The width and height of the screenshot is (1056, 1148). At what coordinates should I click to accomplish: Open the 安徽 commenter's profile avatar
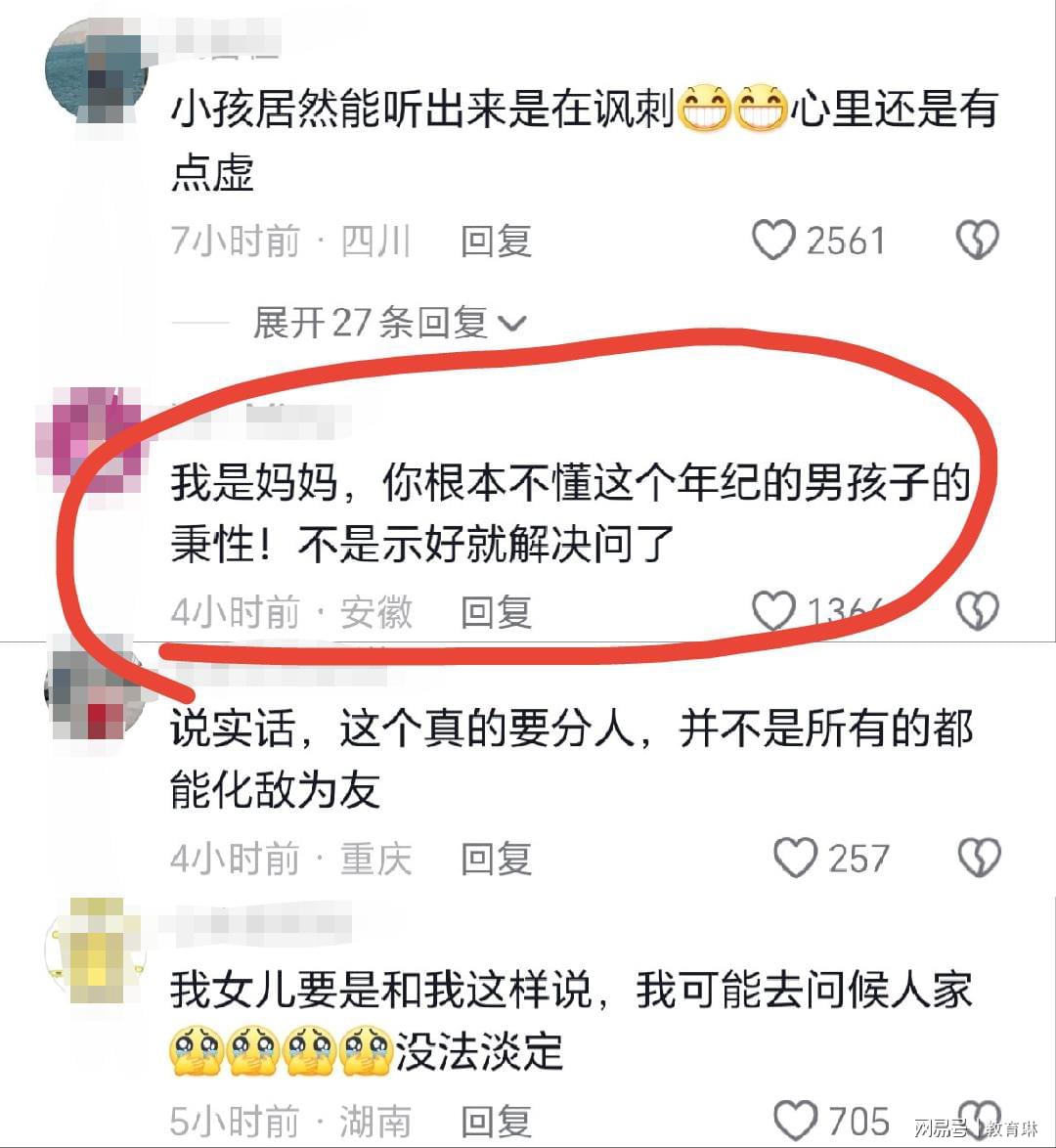click(90, 437)
